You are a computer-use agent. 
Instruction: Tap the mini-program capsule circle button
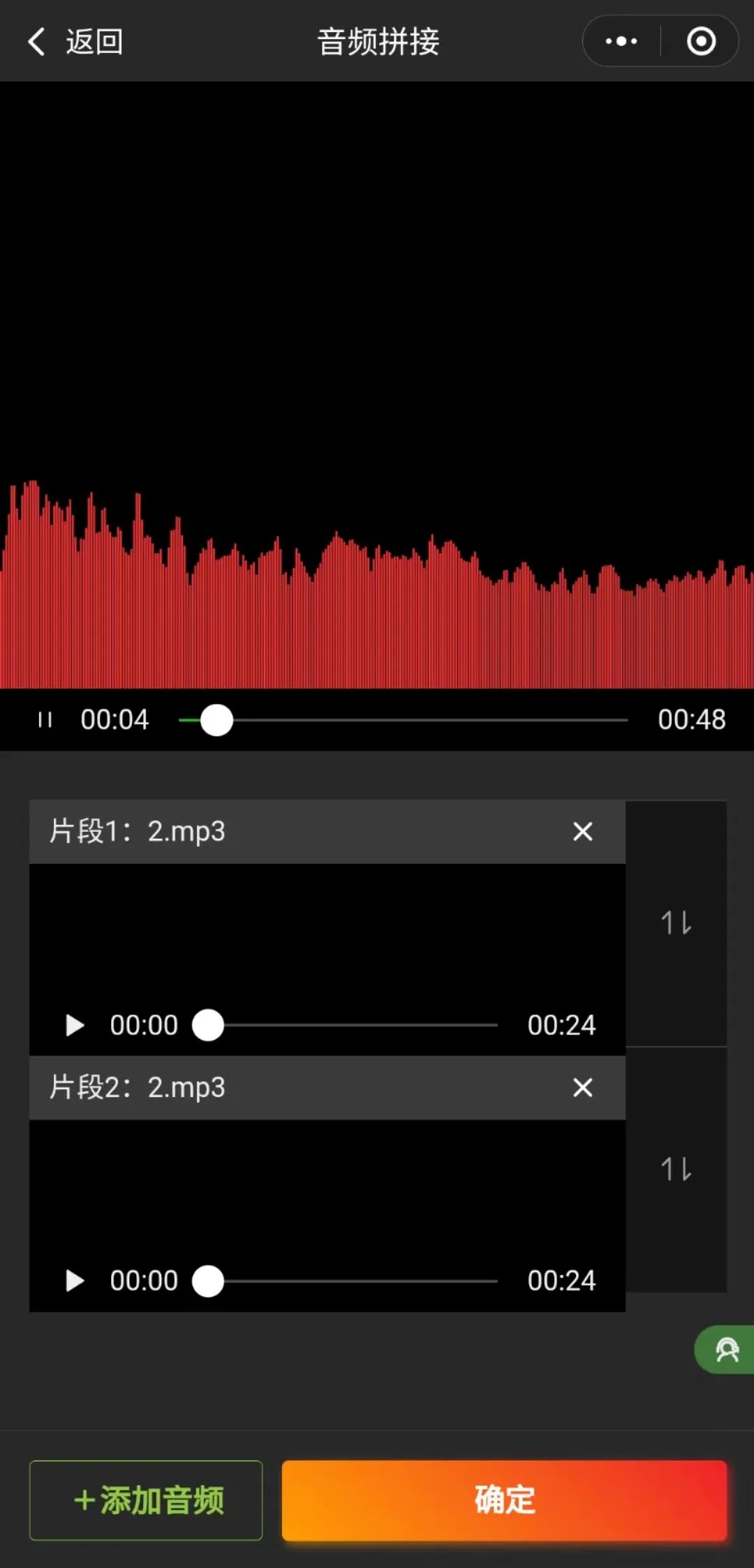[702, 41]
